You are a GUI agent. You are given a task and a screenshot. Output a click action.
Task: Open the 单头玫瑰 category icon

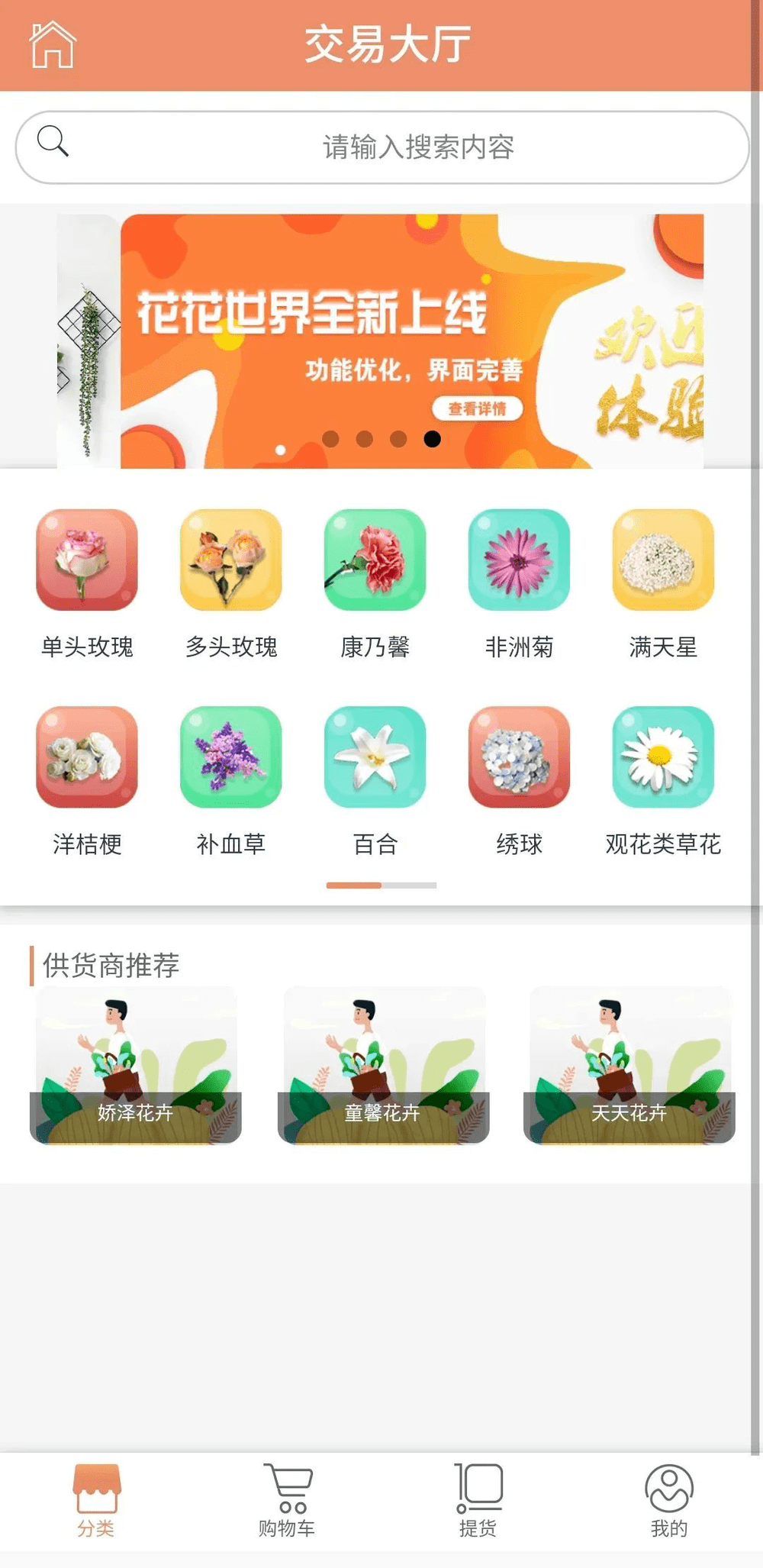click(x=86, y=561)
